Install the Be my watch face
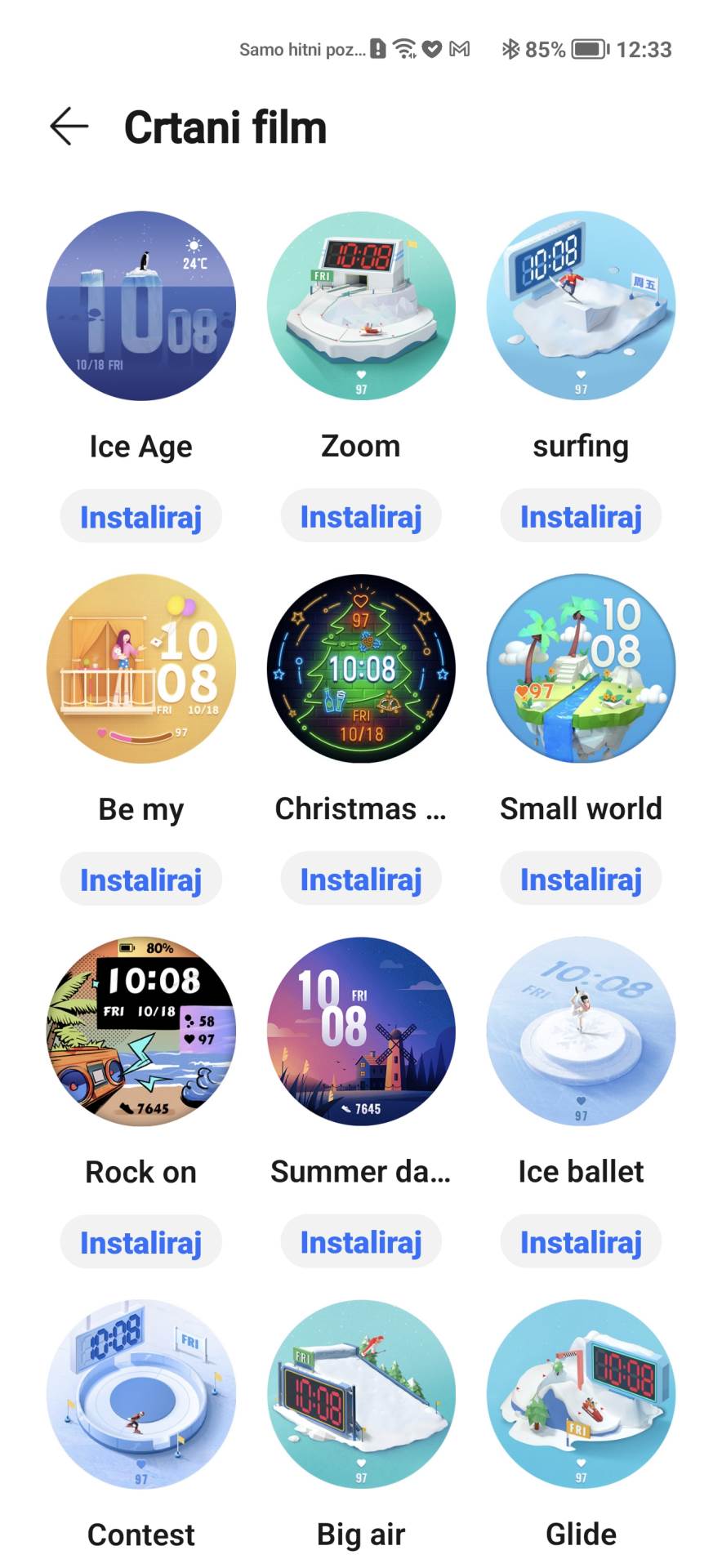Screen dimensions: 722x1568 tap(140, 880)
